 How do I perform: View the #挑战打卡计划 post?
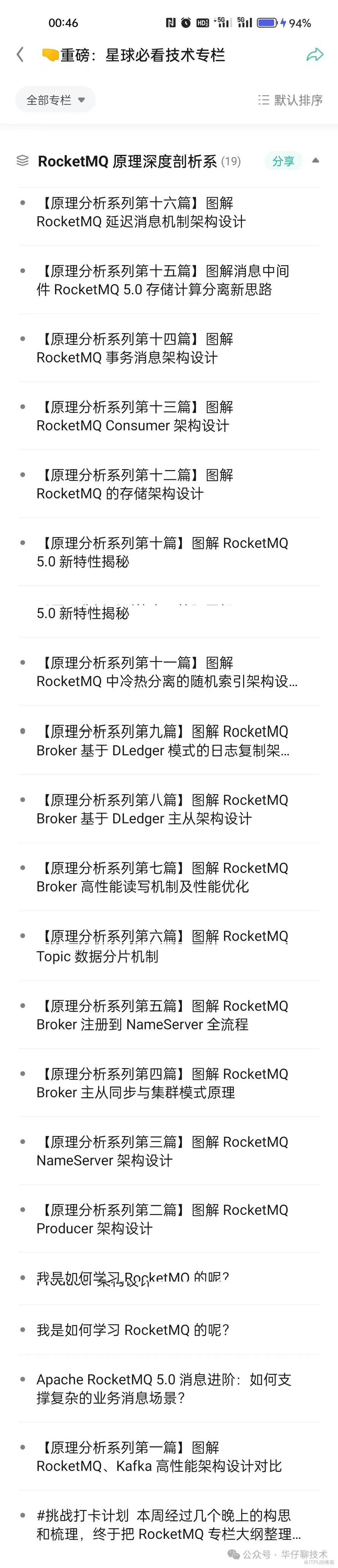coord(168,1524)
